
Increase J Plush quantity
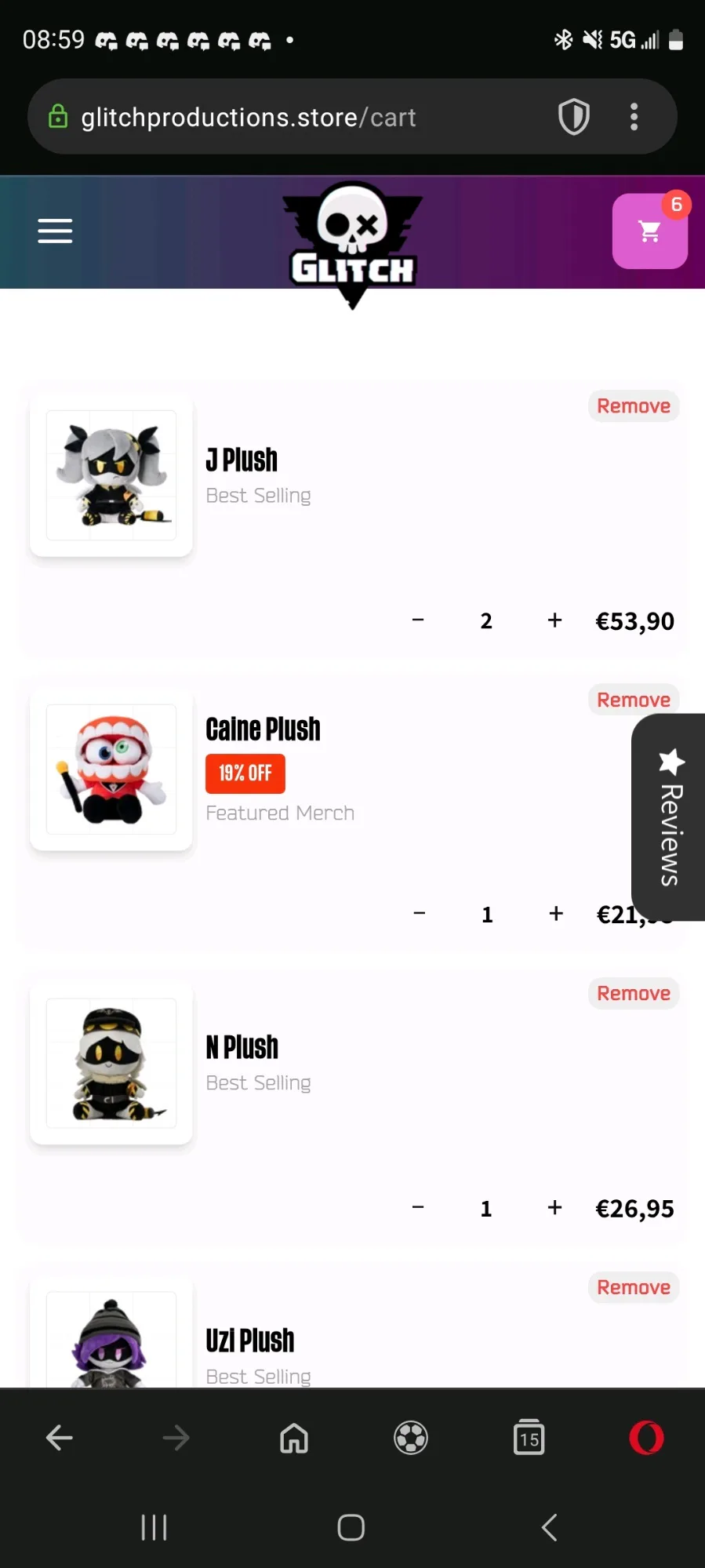click(554, 620)
